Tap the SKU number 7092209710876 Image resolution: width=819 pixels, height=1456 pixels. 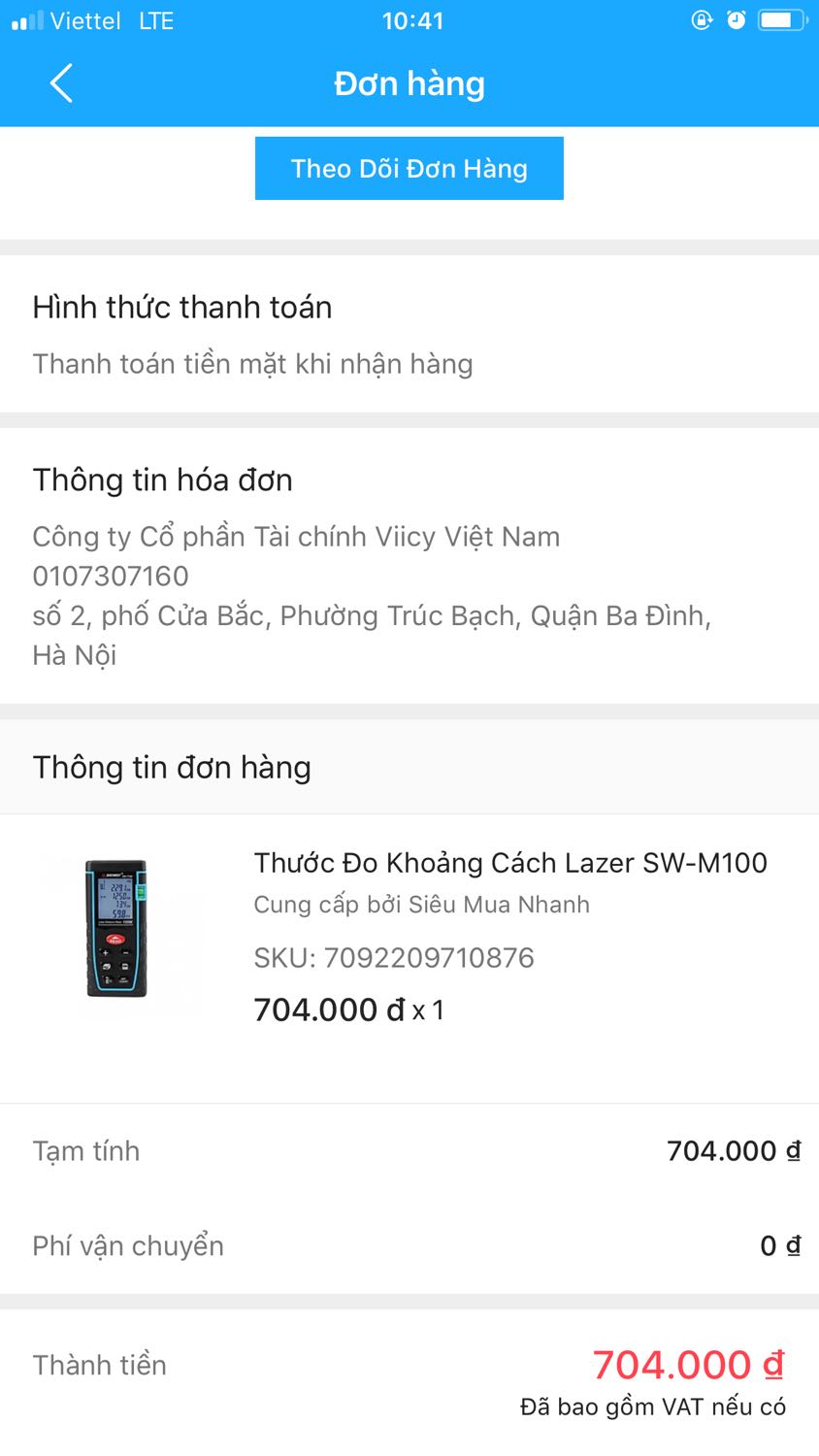393,957
